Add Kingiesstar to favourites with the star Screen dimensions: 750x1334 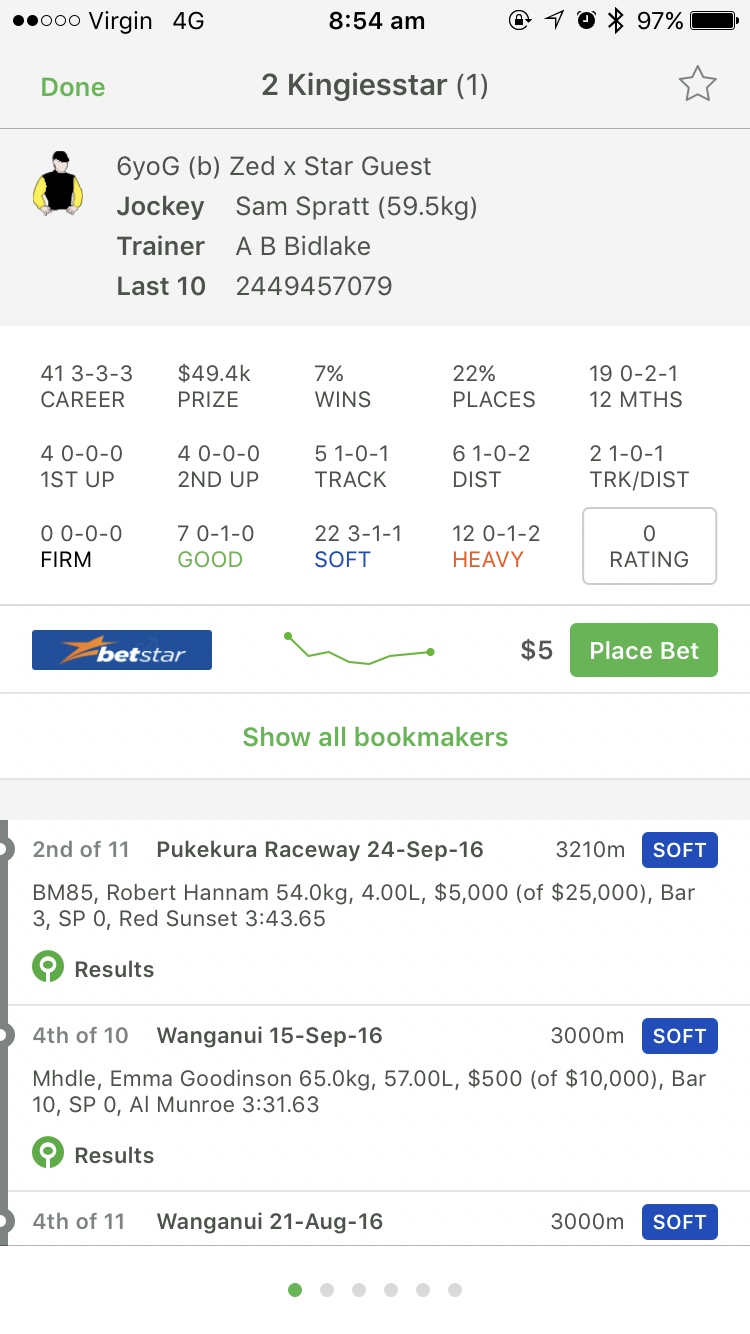tap(697, 85)
